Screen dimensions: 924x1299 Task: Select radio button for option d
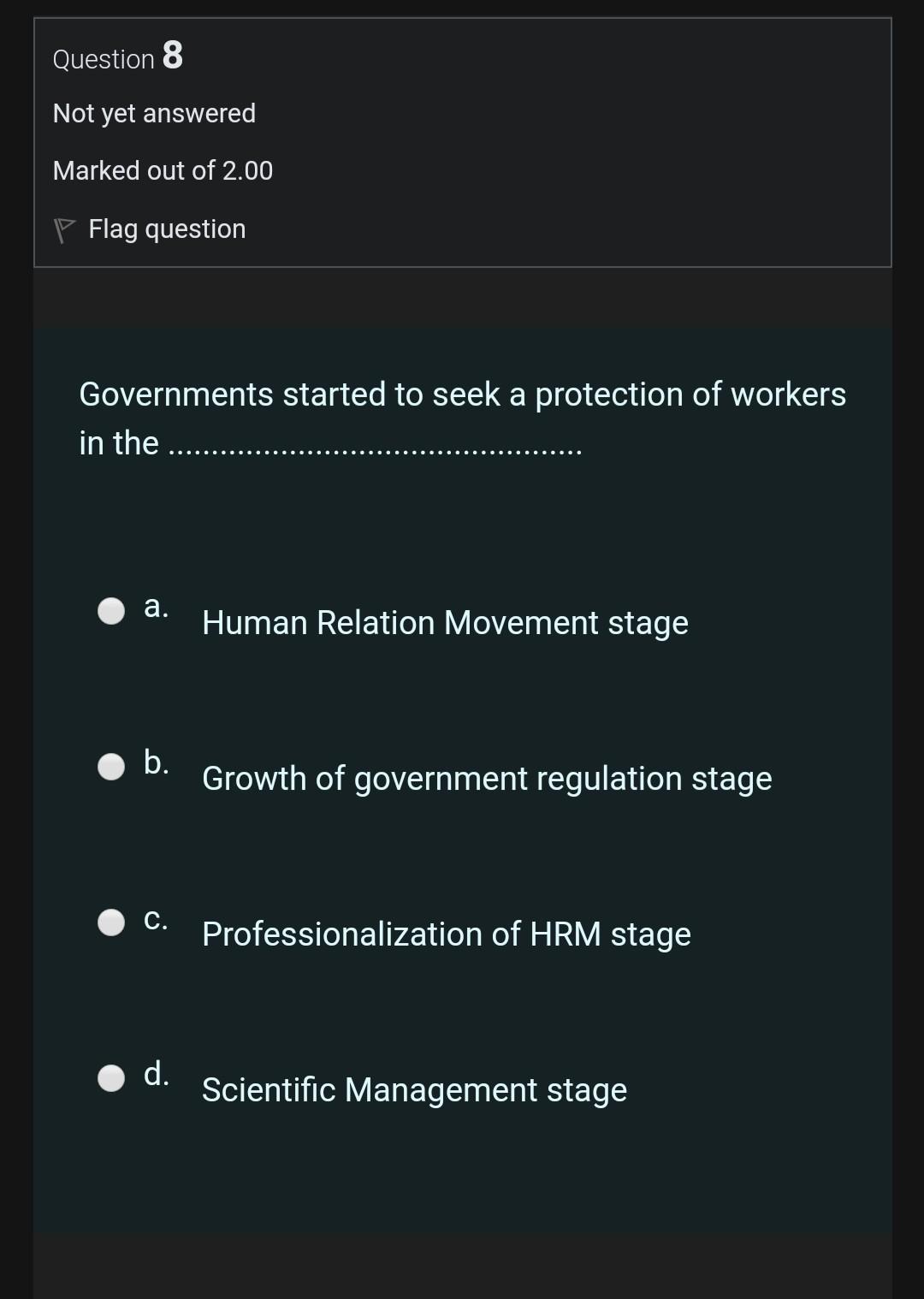pos(110,1079)
